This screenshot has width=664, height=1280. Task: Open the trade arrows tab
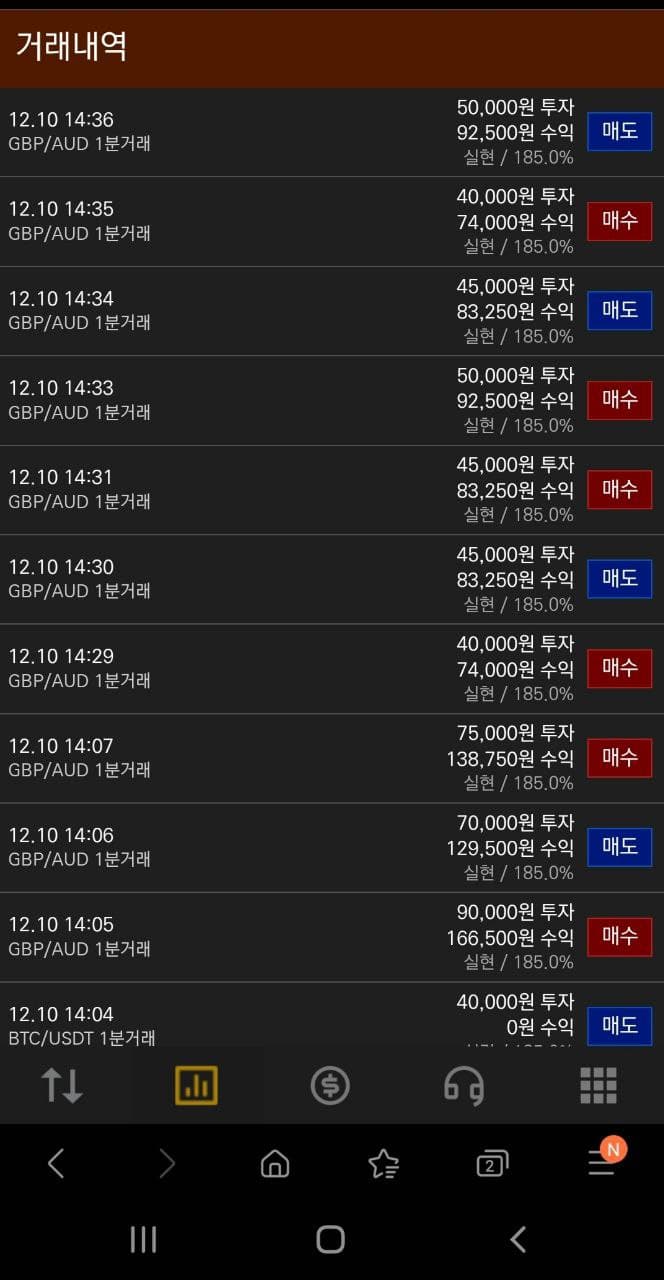pyautogui.click(x=62, y=1085)
